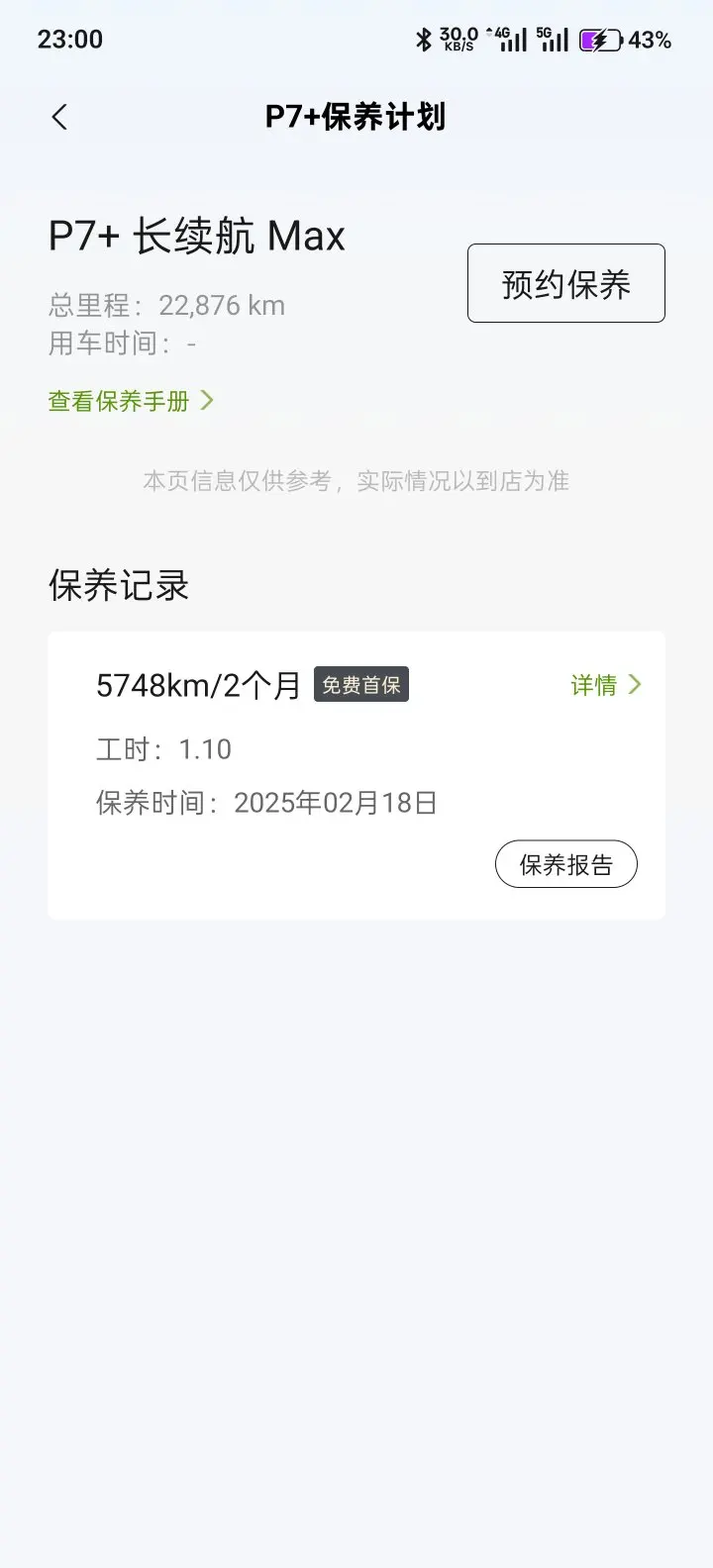This screenshot has width=713, height=1568.
Task: Open the 查看保养手册 link
Action: (x=131, y=401)
